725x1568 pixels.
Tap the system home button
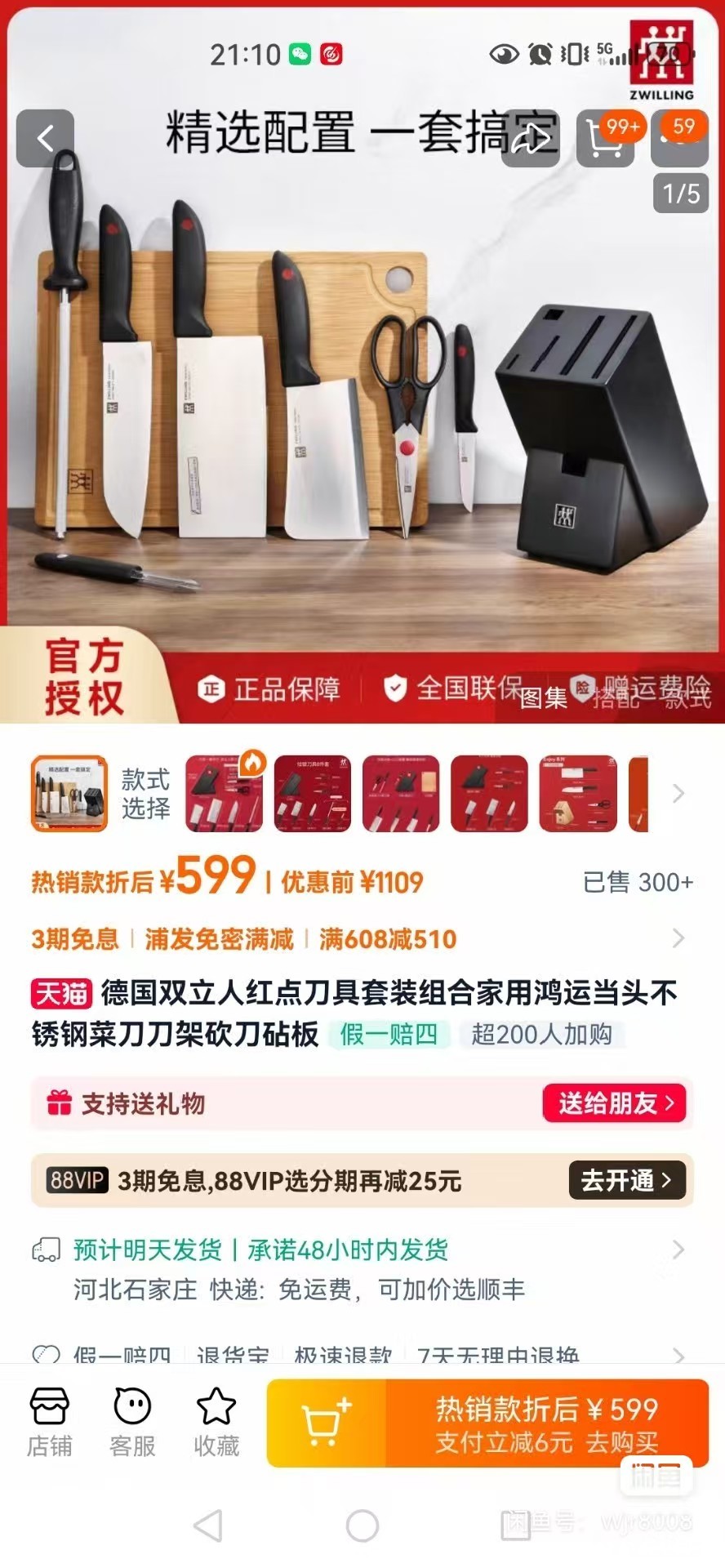(362, 1525)
